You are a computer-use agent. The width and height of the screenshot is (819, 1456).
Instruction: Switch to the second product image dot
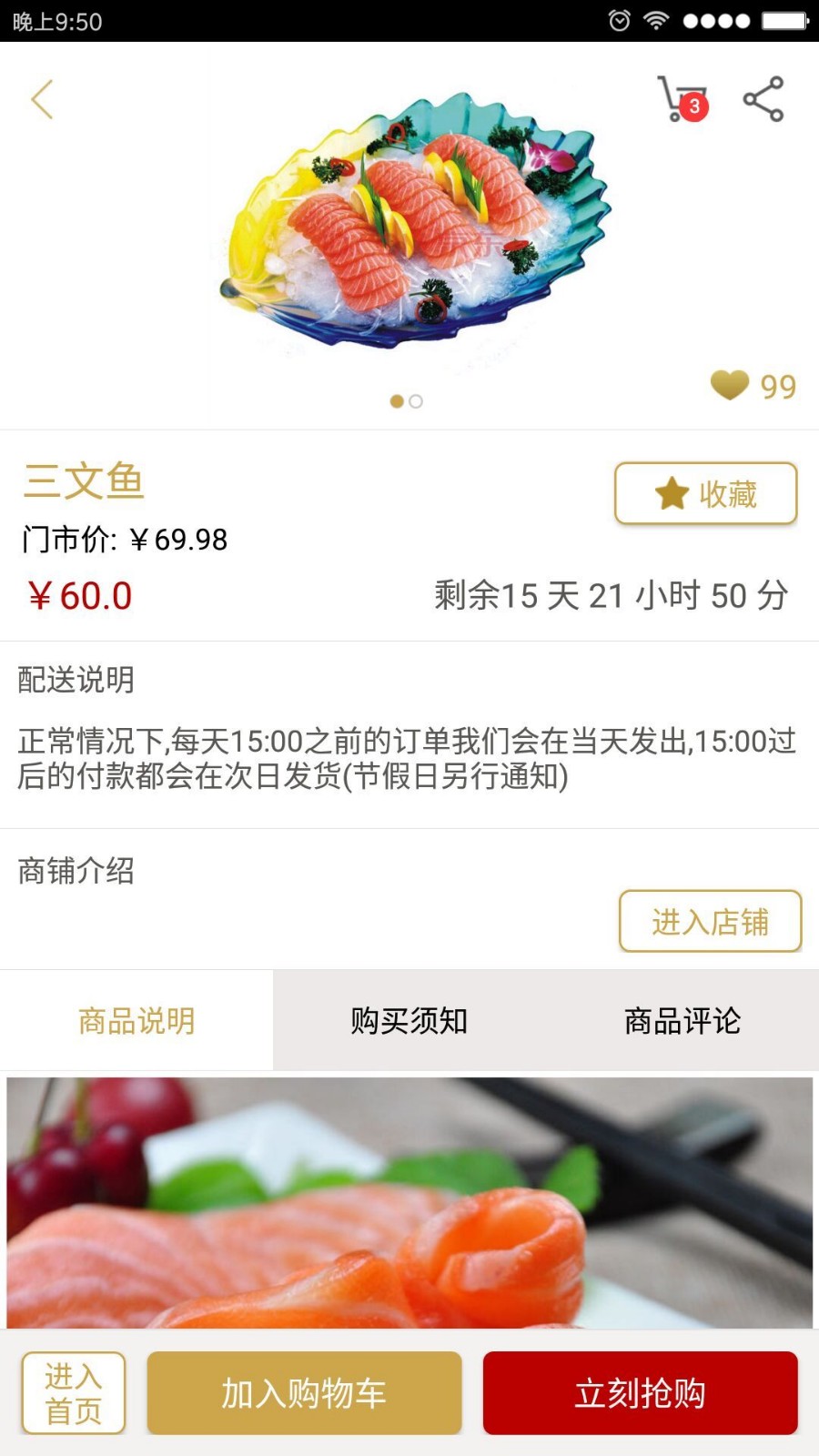tap(417, 400)
